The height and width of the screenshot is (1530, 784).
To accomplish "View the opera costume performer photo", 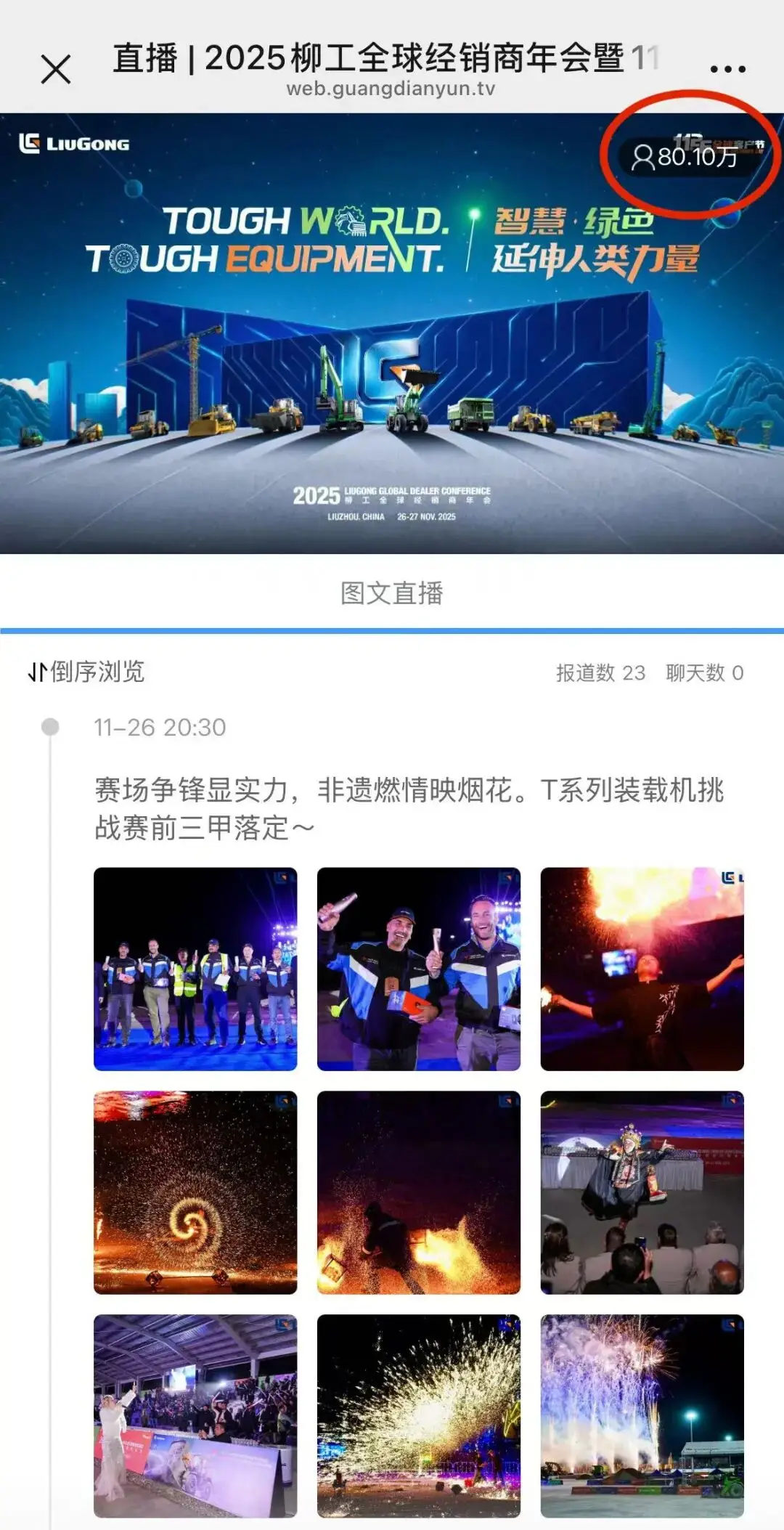I will [x=642, y=1192].
